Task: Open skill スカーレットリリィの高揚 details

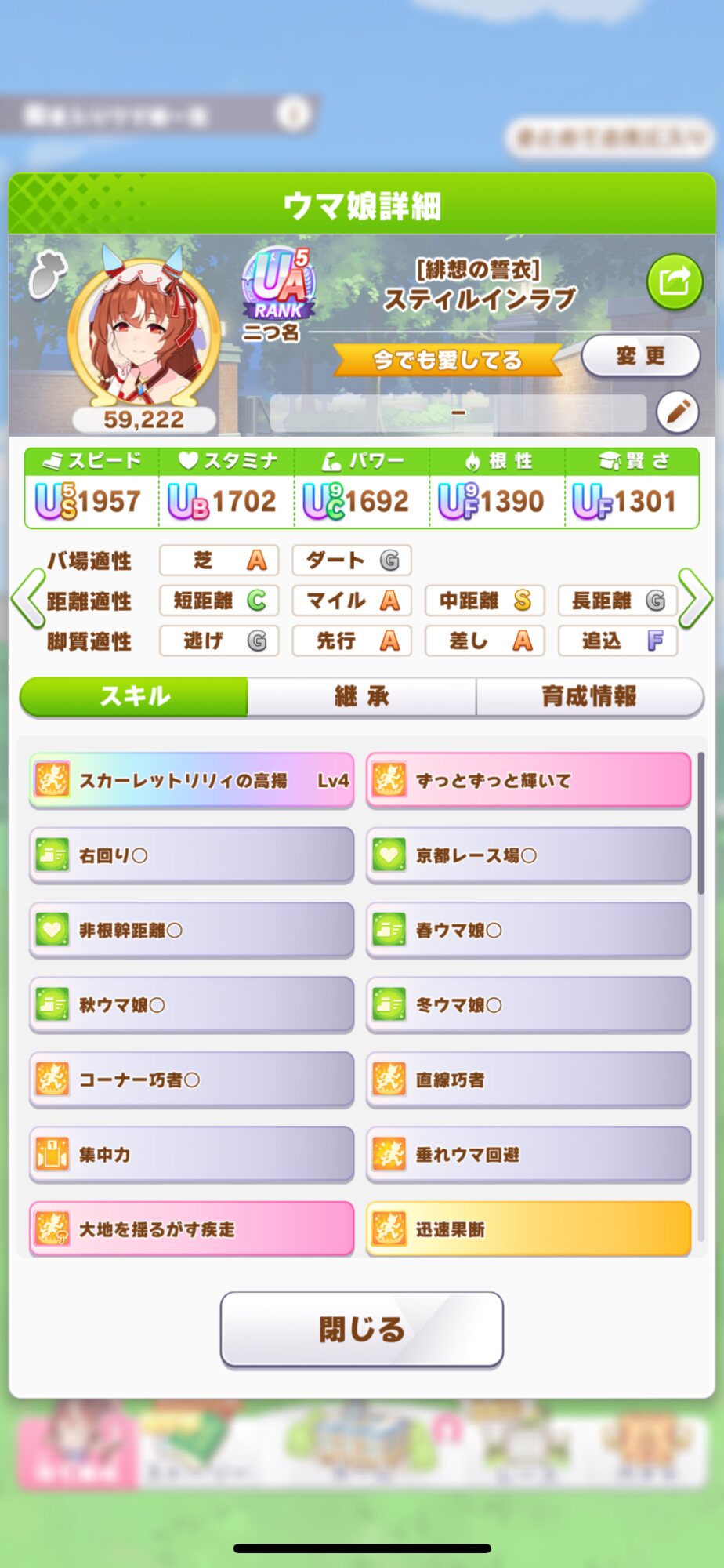Action: [x=191, y=780]
